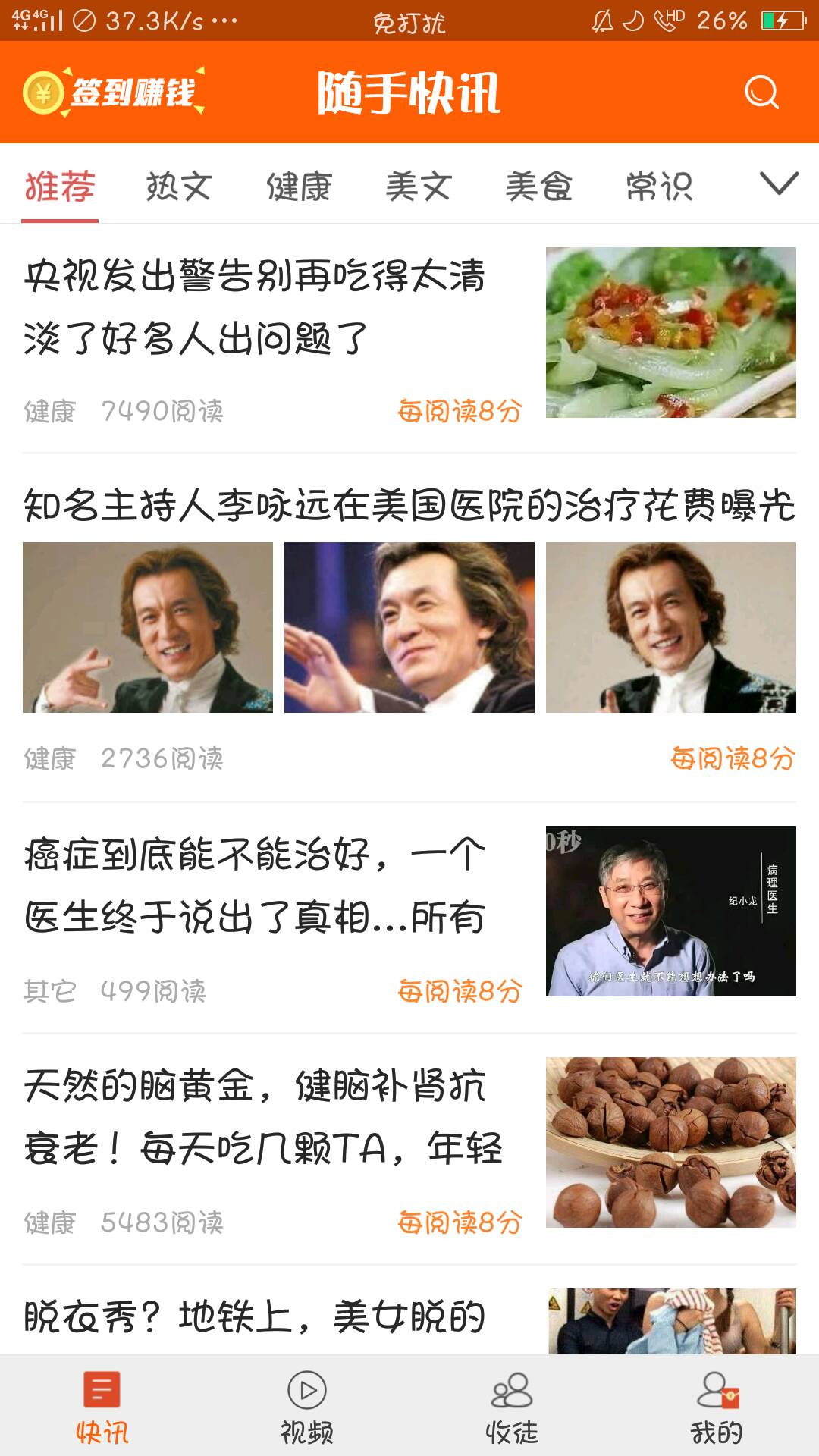The height and width of the screenshot is (1456, 819).
Task: Open the search icon in the top bar
Action: (x=761, y=93)
